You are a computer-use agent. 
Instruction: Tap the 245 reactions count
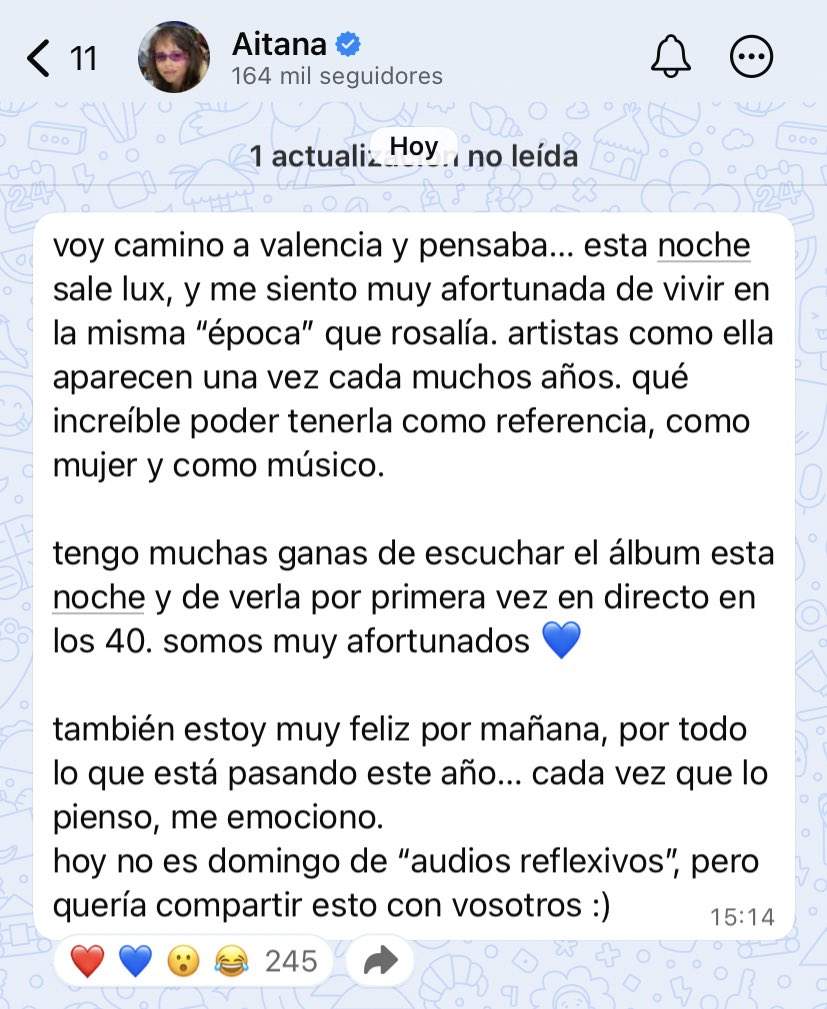click(x=290, y=959)
